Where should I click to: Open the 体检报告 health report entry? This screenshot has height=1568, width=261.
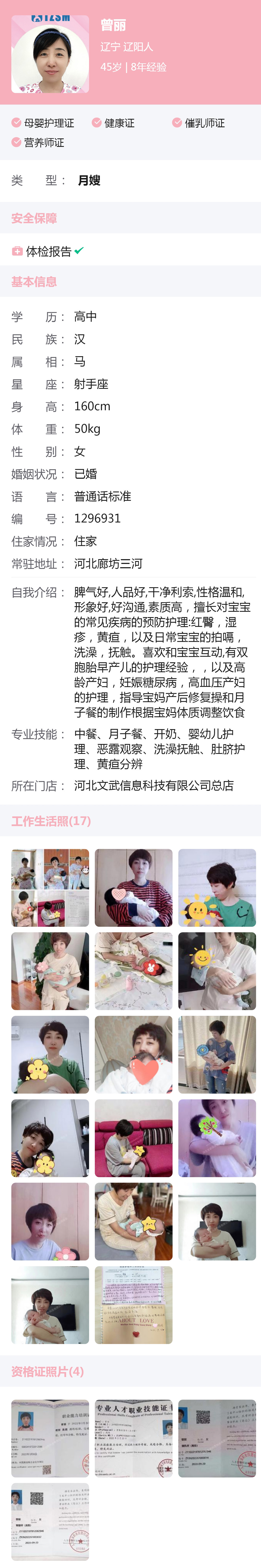click(48, 251)
